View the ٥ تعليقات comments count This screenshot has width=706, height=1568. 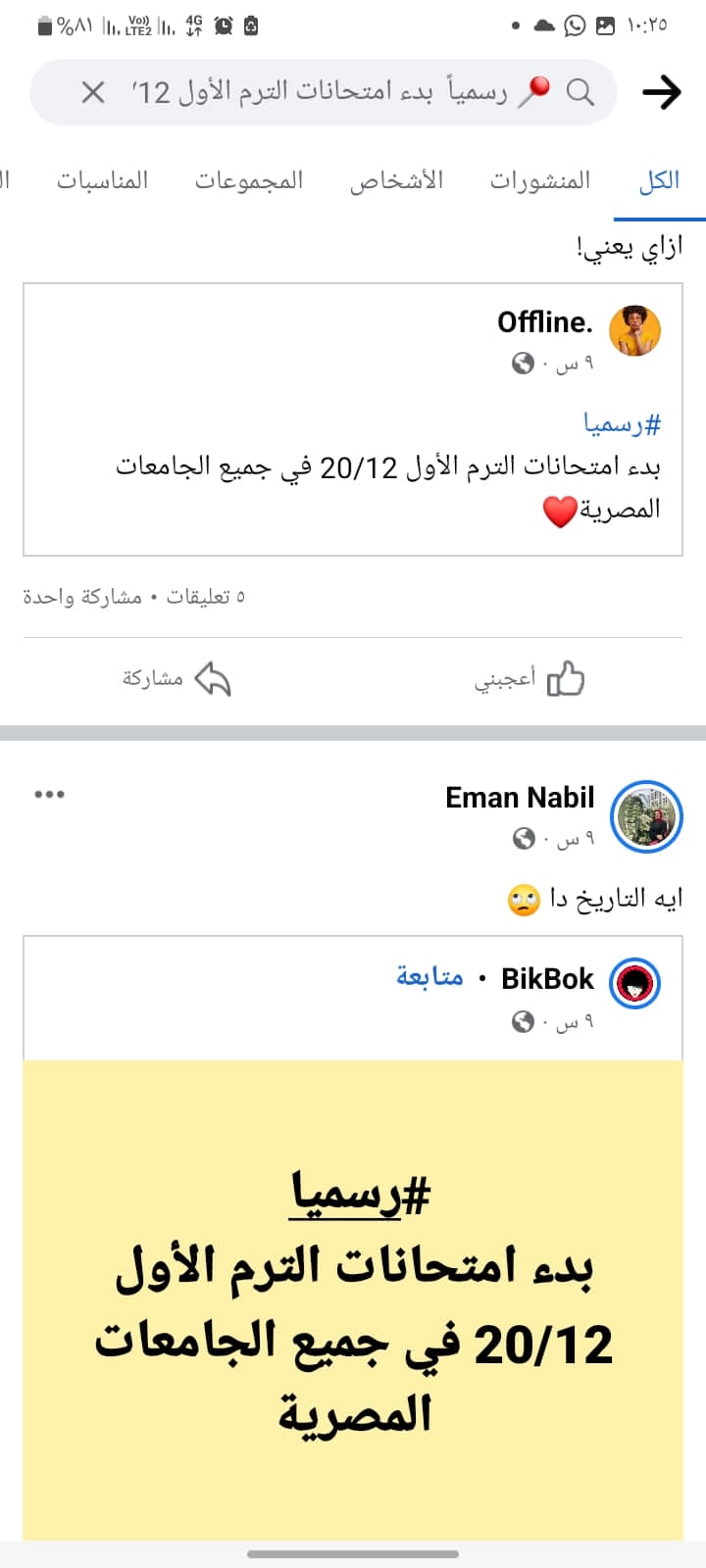coord(205,597)
